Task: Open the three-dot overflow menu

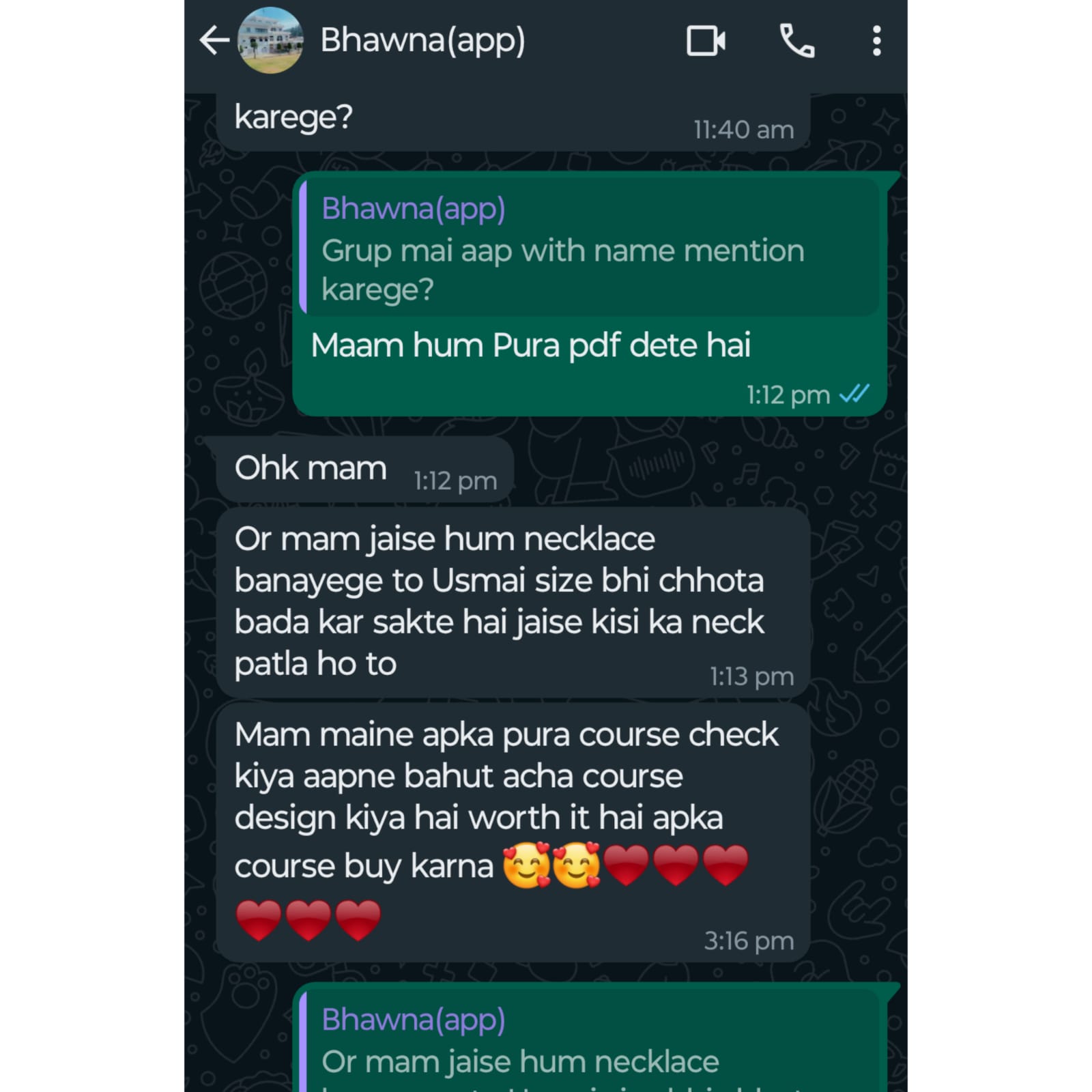Action: coord(876,41)
